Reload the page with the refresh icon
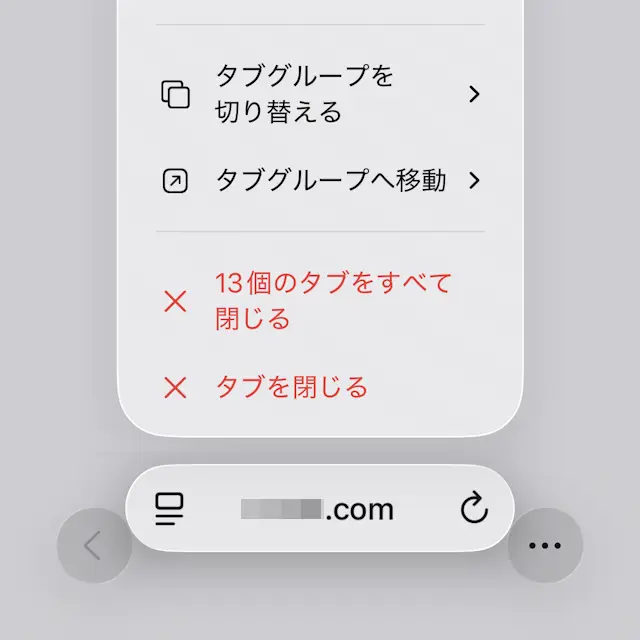This screenshot has width=640, height=640. point(474,509)
